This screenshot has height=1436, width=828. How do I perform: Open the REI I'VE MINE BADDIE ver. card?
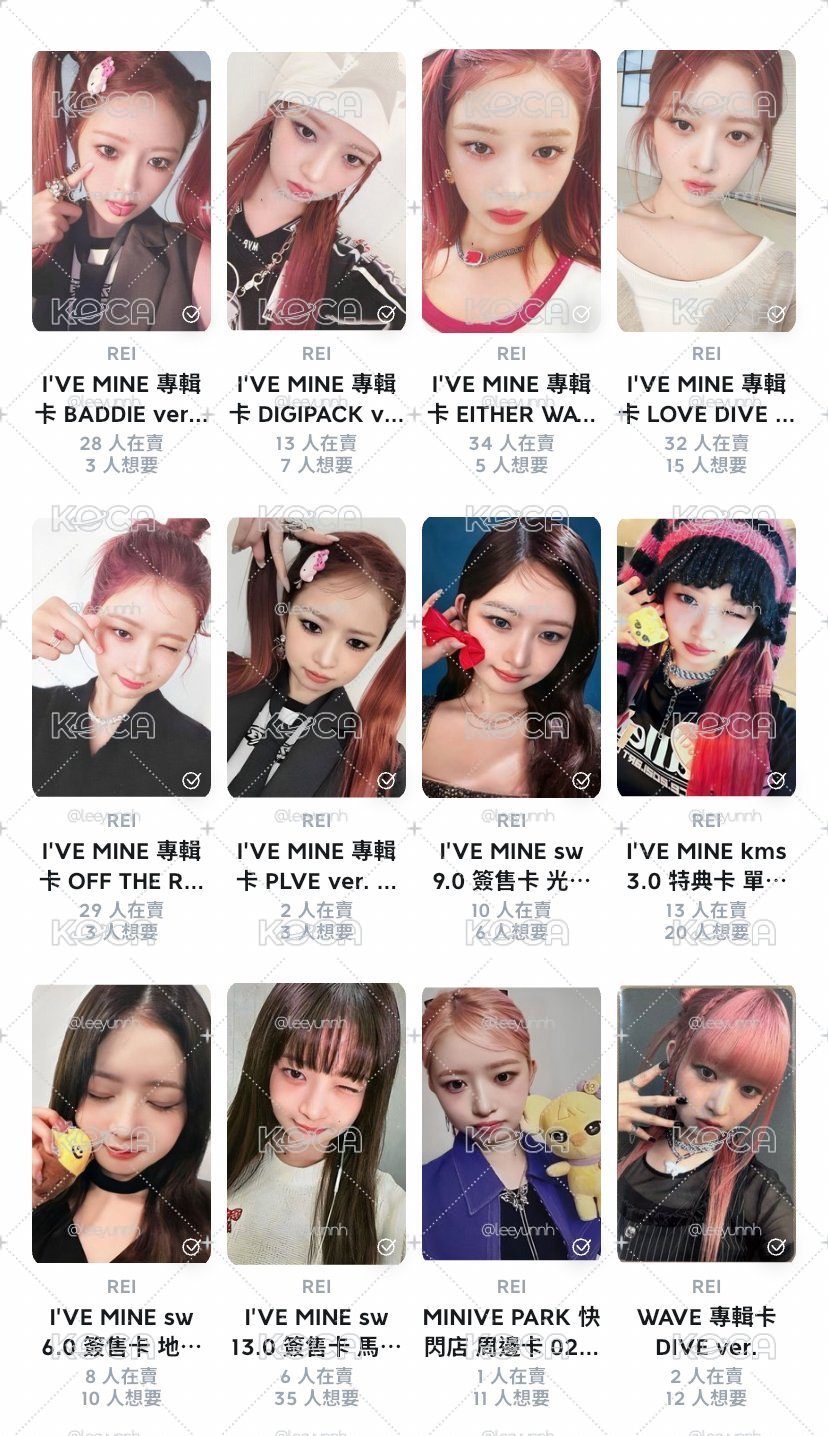coord(121,190)
